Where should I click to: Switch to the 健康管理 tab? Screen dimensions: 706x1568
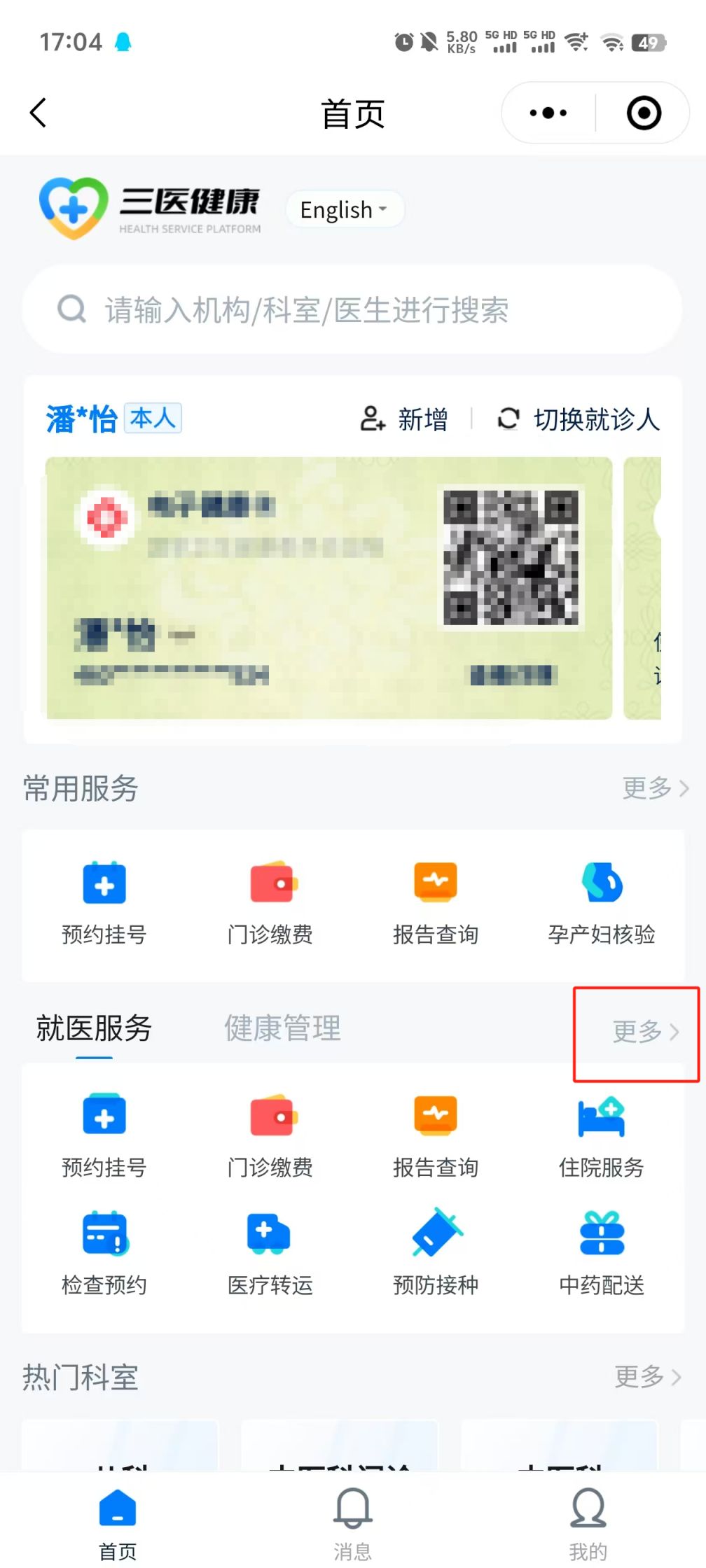tap(282, 1028)
